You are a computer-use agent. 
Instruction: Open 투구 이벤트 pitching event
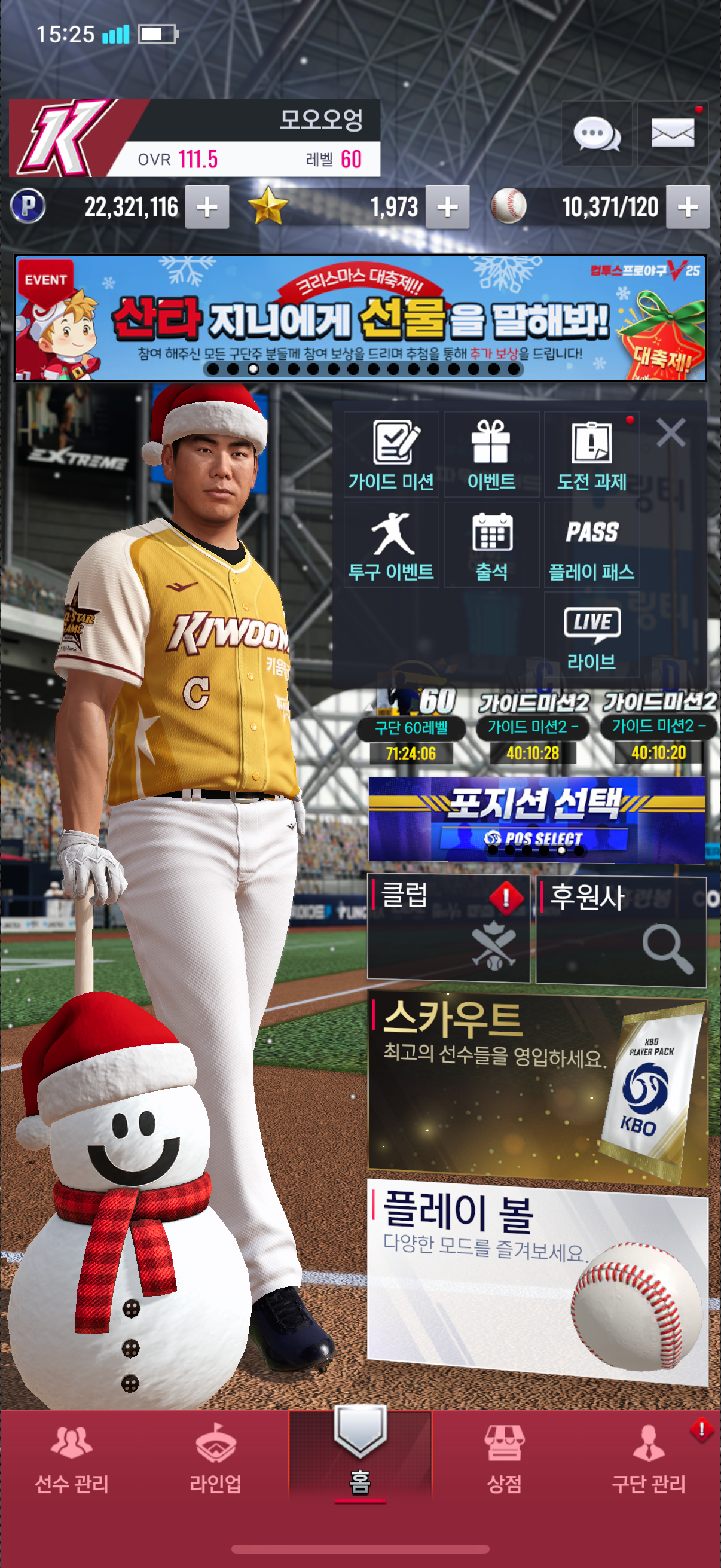(x=391, y=545)
